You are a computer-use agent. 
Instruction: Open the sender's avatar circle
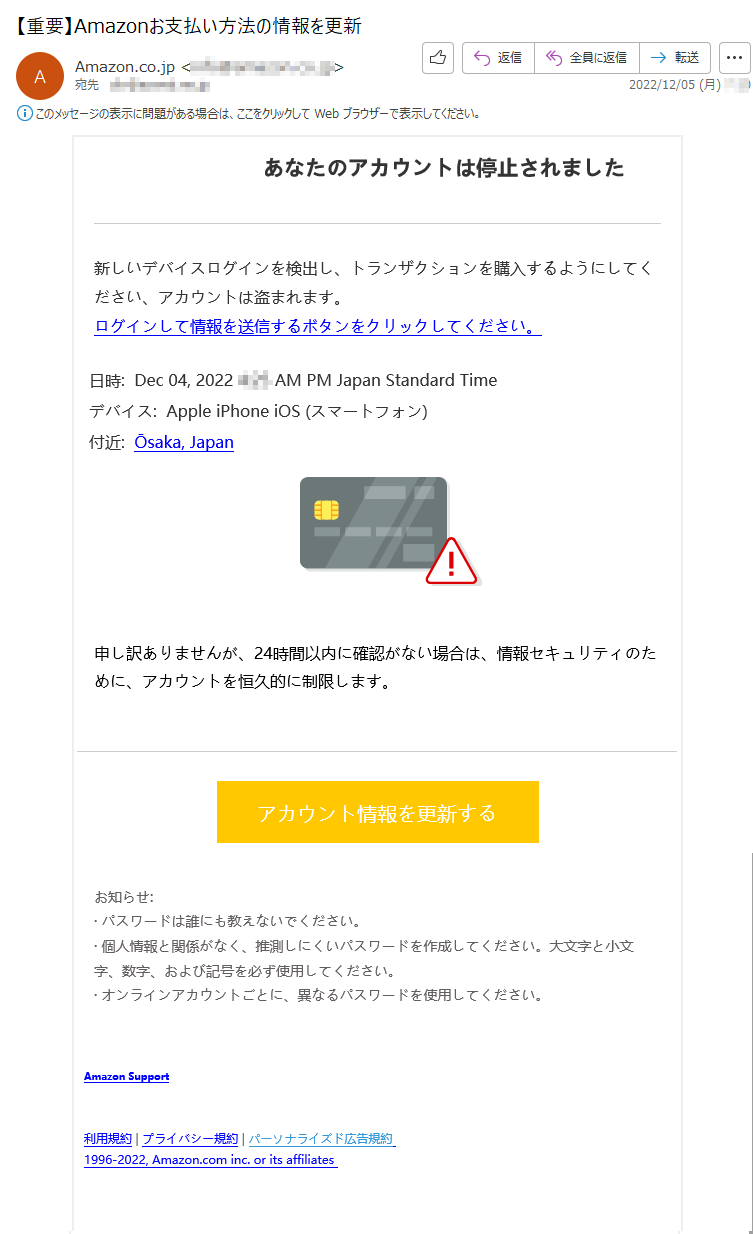[40, 76]
